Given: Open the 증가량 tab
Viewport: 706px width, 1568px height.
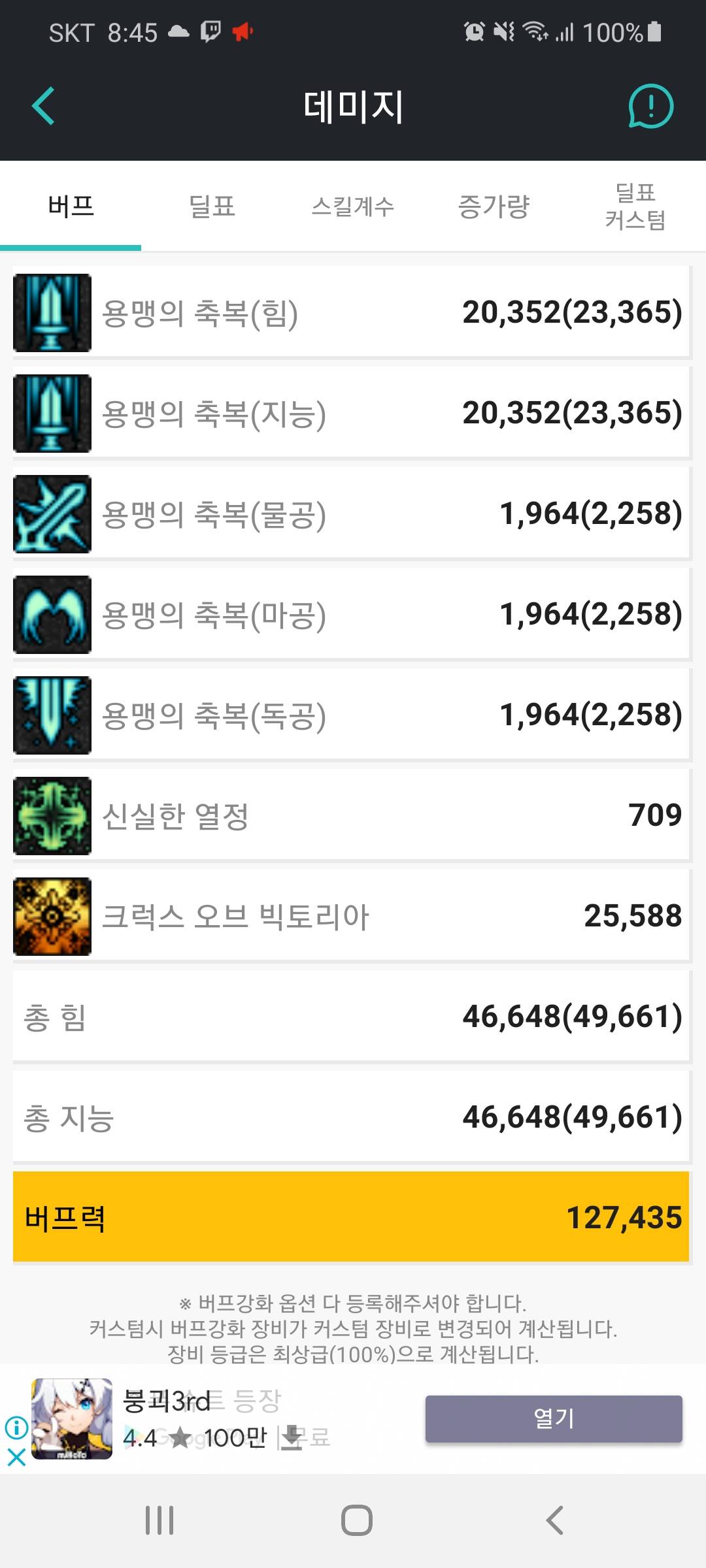Looking at the screenshot, I should click(494, 206).
